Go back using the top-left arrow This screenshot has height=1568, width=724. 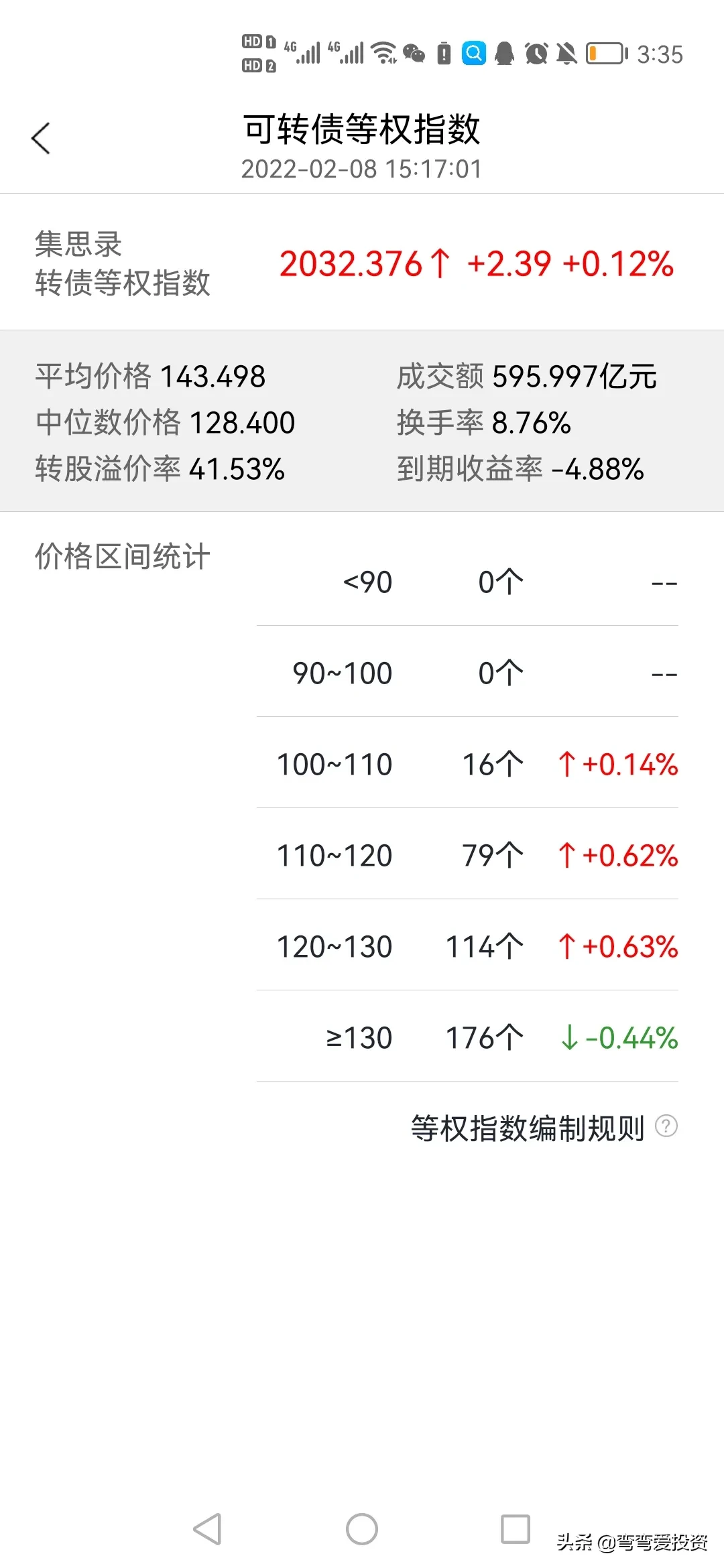pos(41,139)
